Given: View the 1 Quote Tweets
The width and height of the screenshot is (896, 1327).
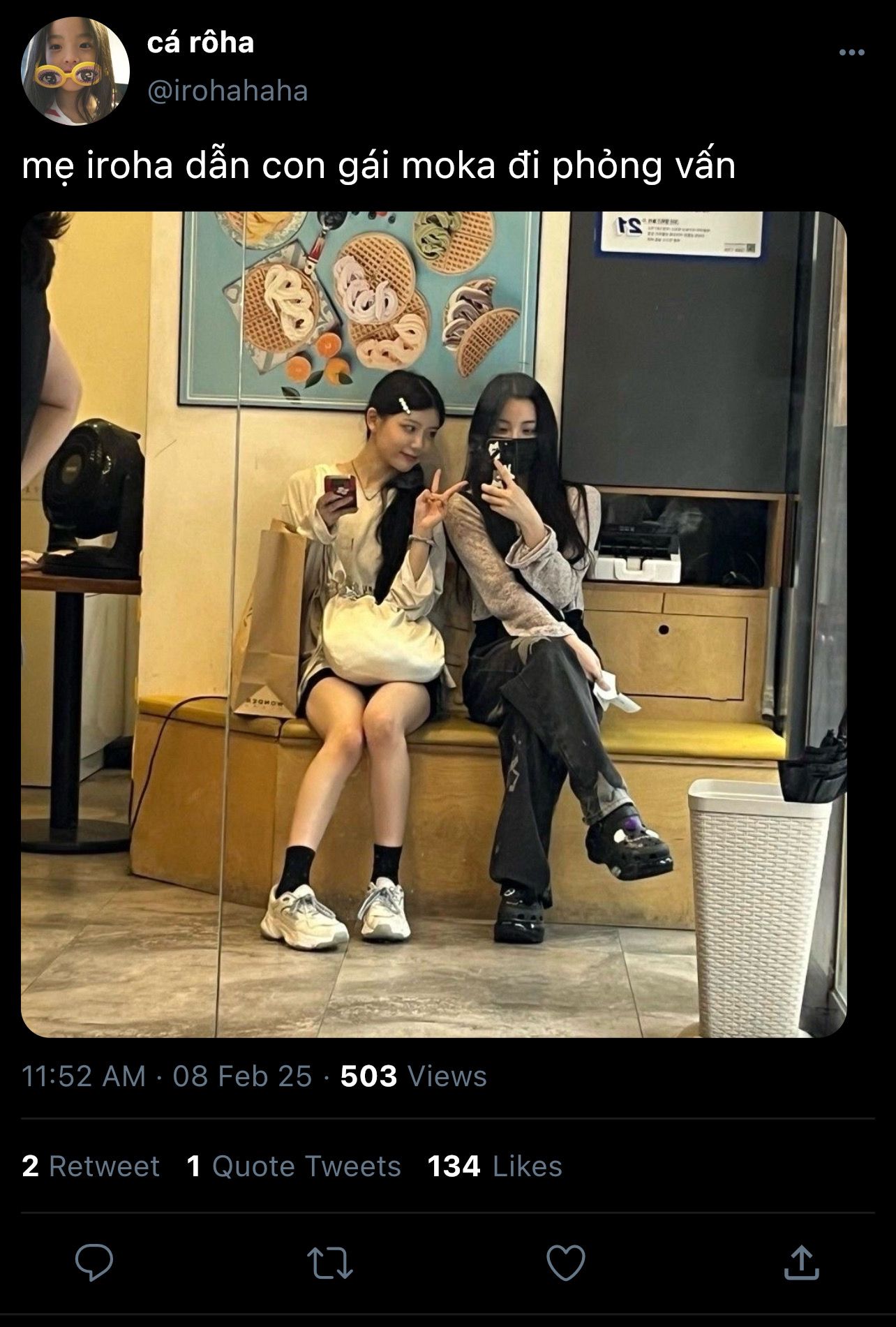Looking at the screenshot, I should pyautogui.click(x=294, y=1166).
